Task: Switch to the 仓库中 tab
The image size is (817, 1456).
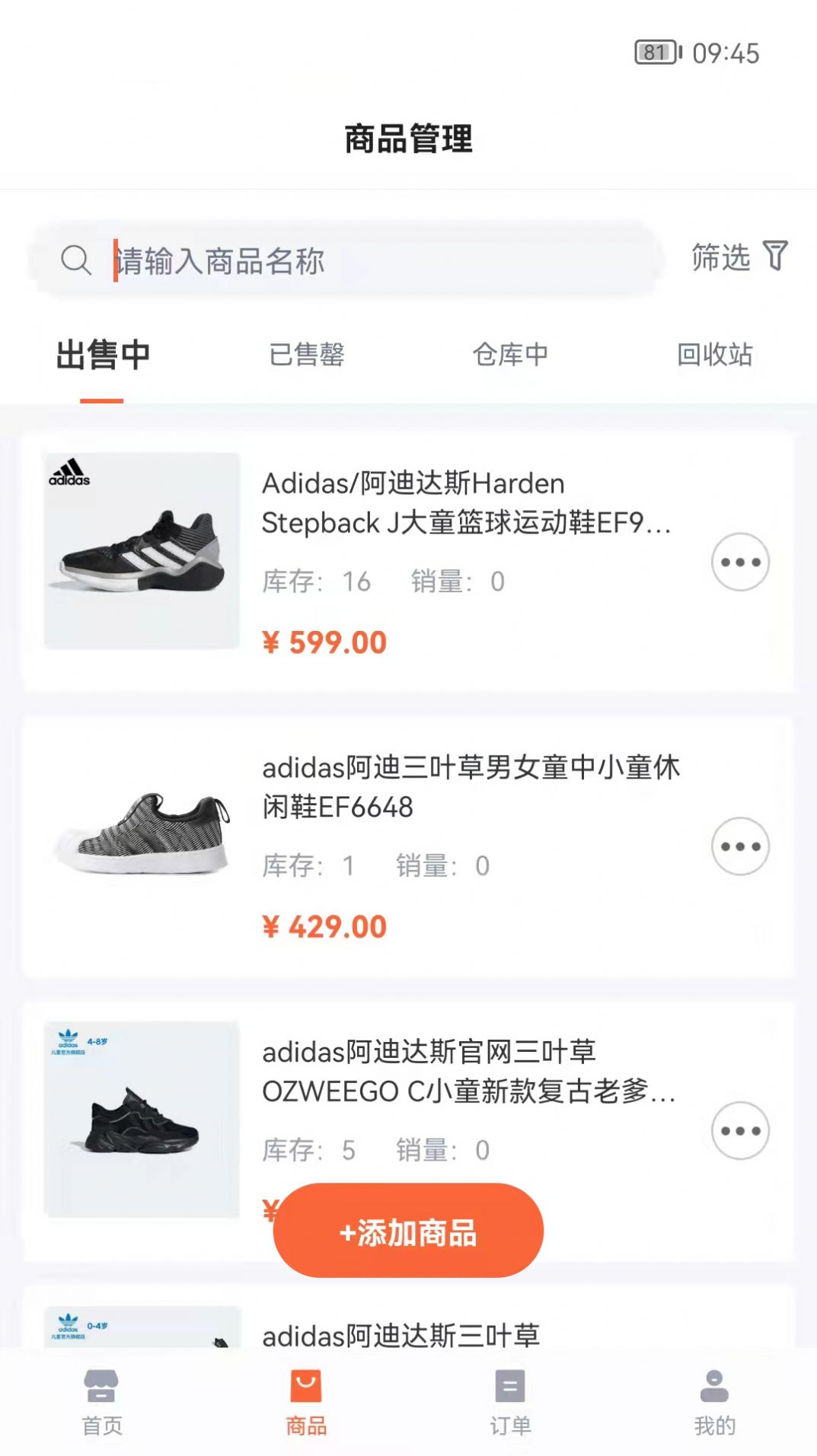Action: (510, 354)
